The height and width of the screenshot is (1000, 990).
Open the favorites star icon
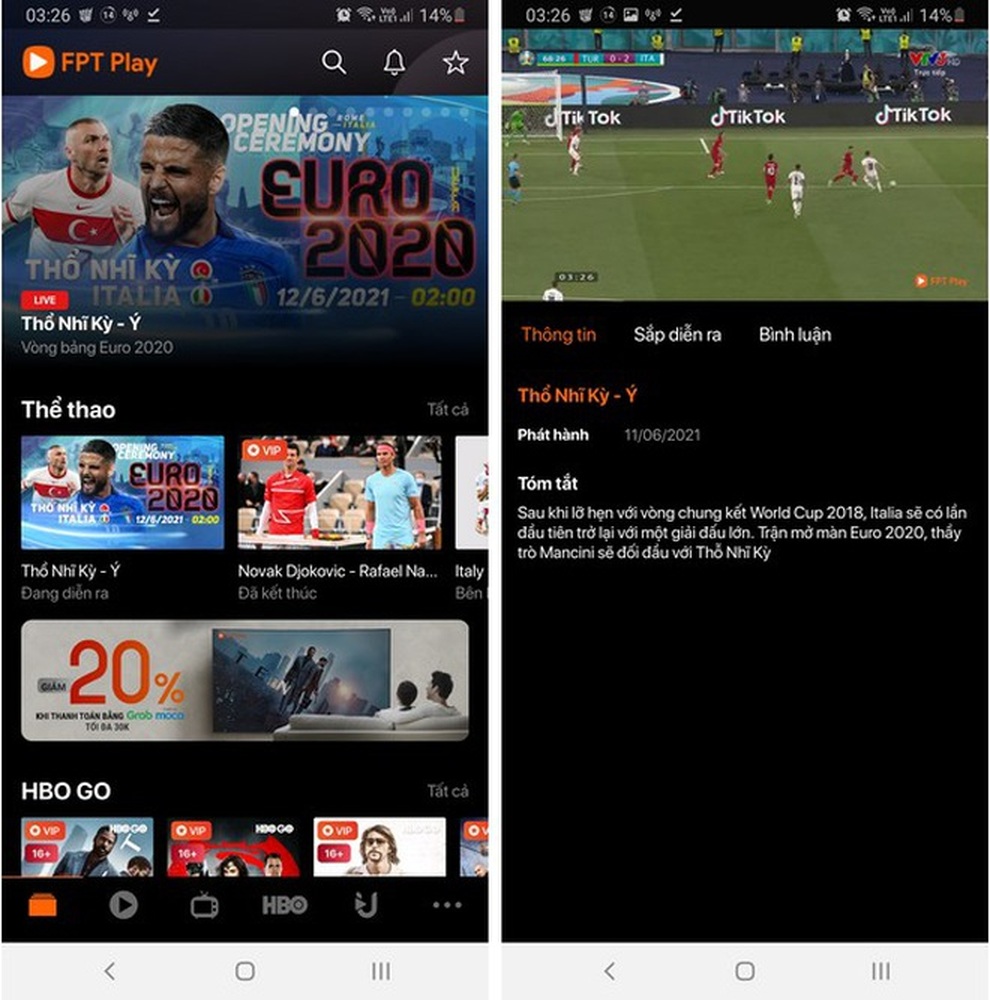tap(455, 62)
